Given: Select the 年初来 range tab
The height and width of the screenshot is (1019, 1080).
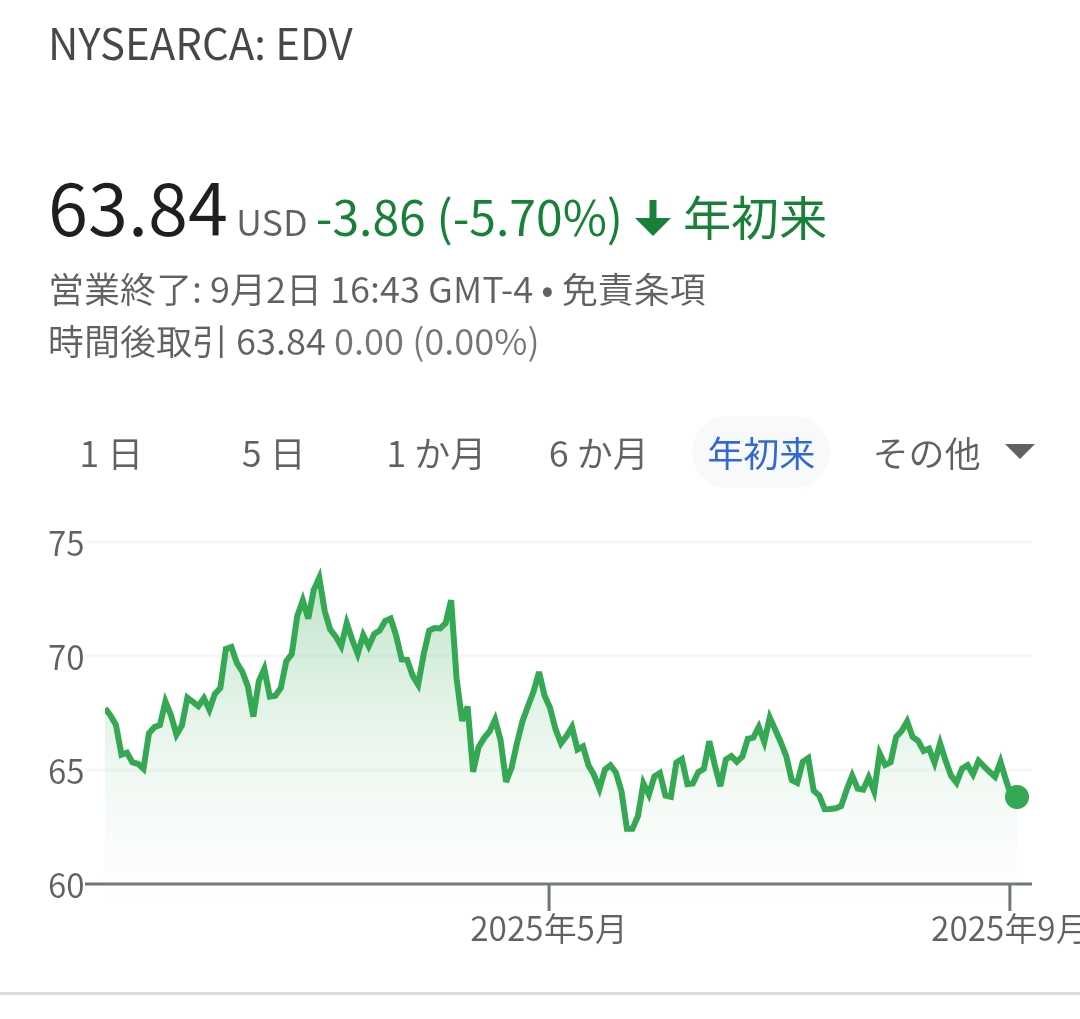Looking at the screenshot, I should pyautogui.click(x=761, y=454).
